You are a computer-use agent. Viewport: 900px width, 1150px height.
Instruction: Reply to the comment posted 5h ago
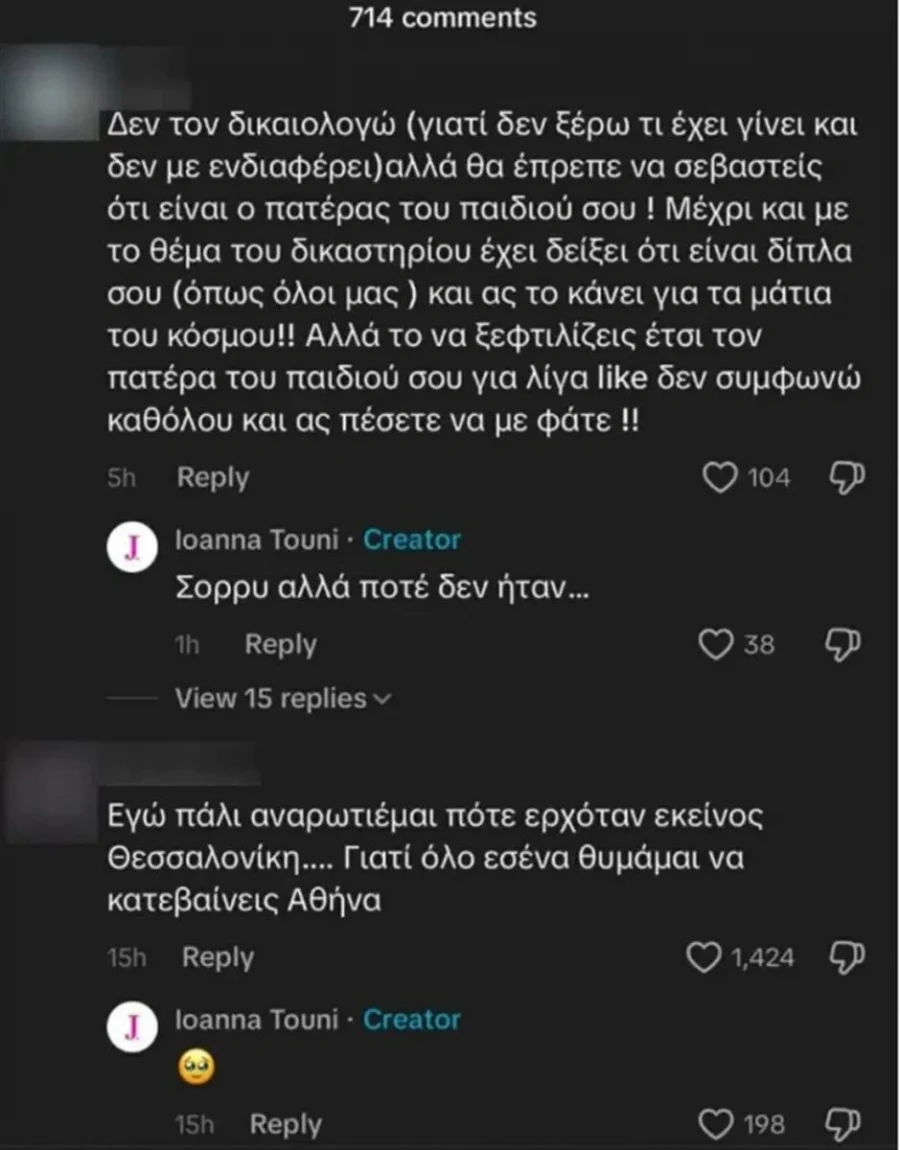[x=212, y=478]
